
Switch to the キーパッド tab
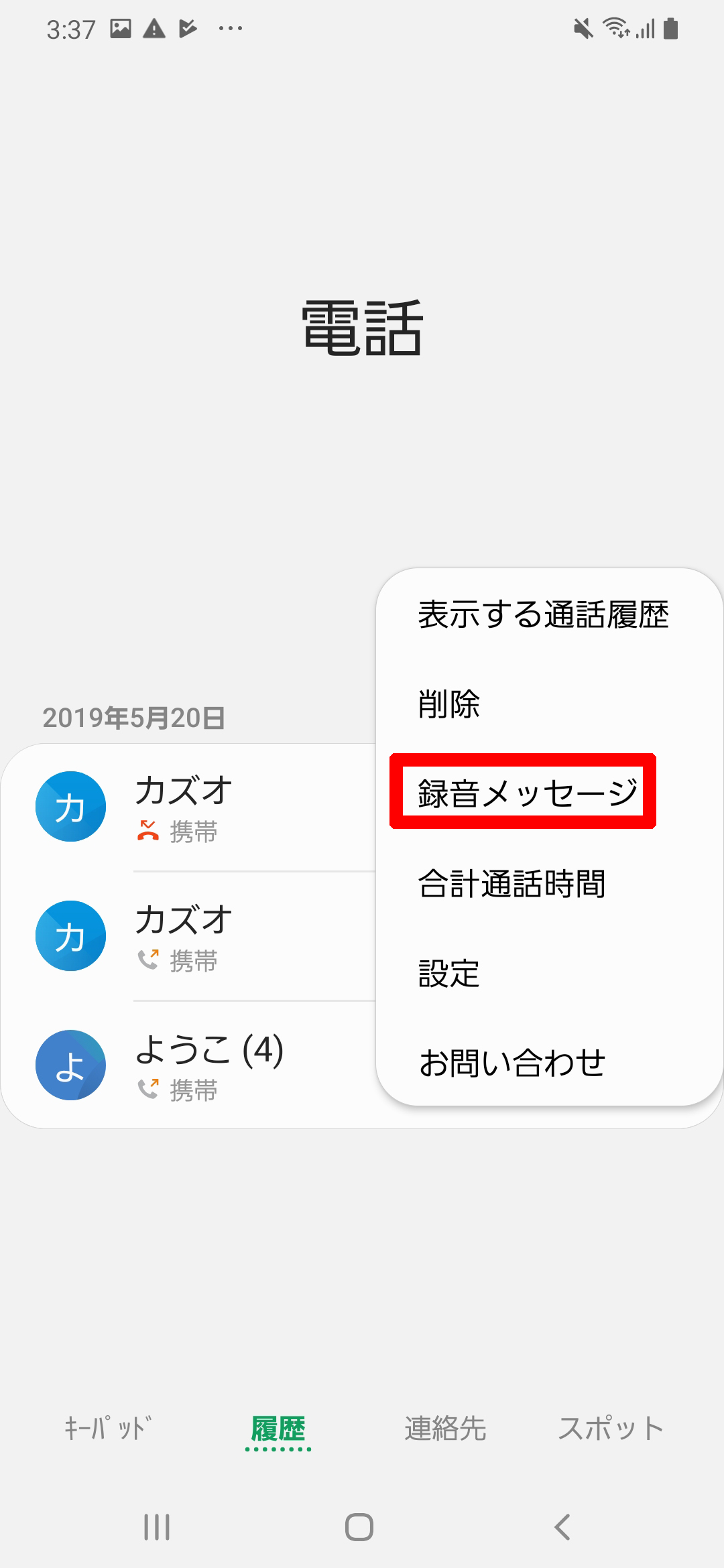tap(107, 1429)
